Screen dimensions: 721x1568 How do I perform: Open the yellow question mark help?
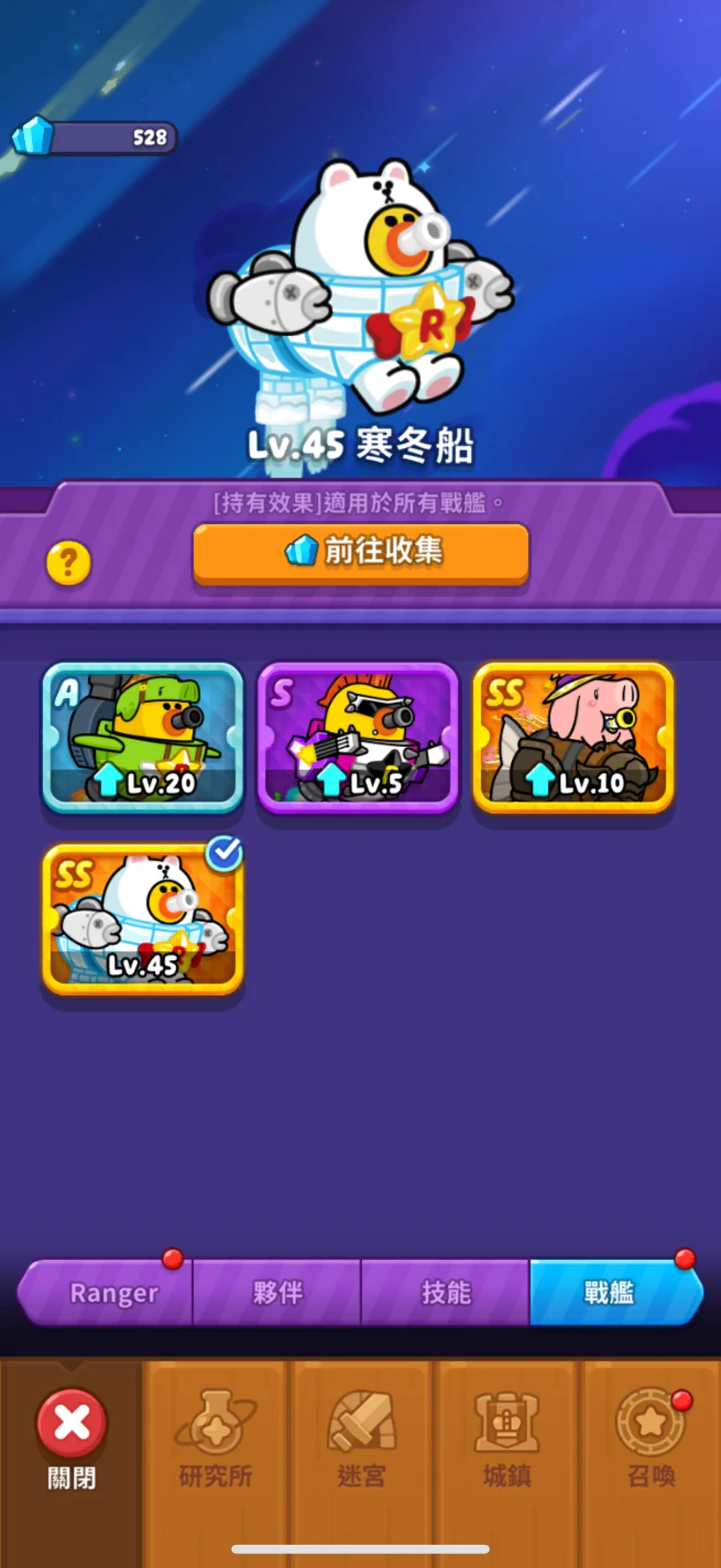(68, 562)
